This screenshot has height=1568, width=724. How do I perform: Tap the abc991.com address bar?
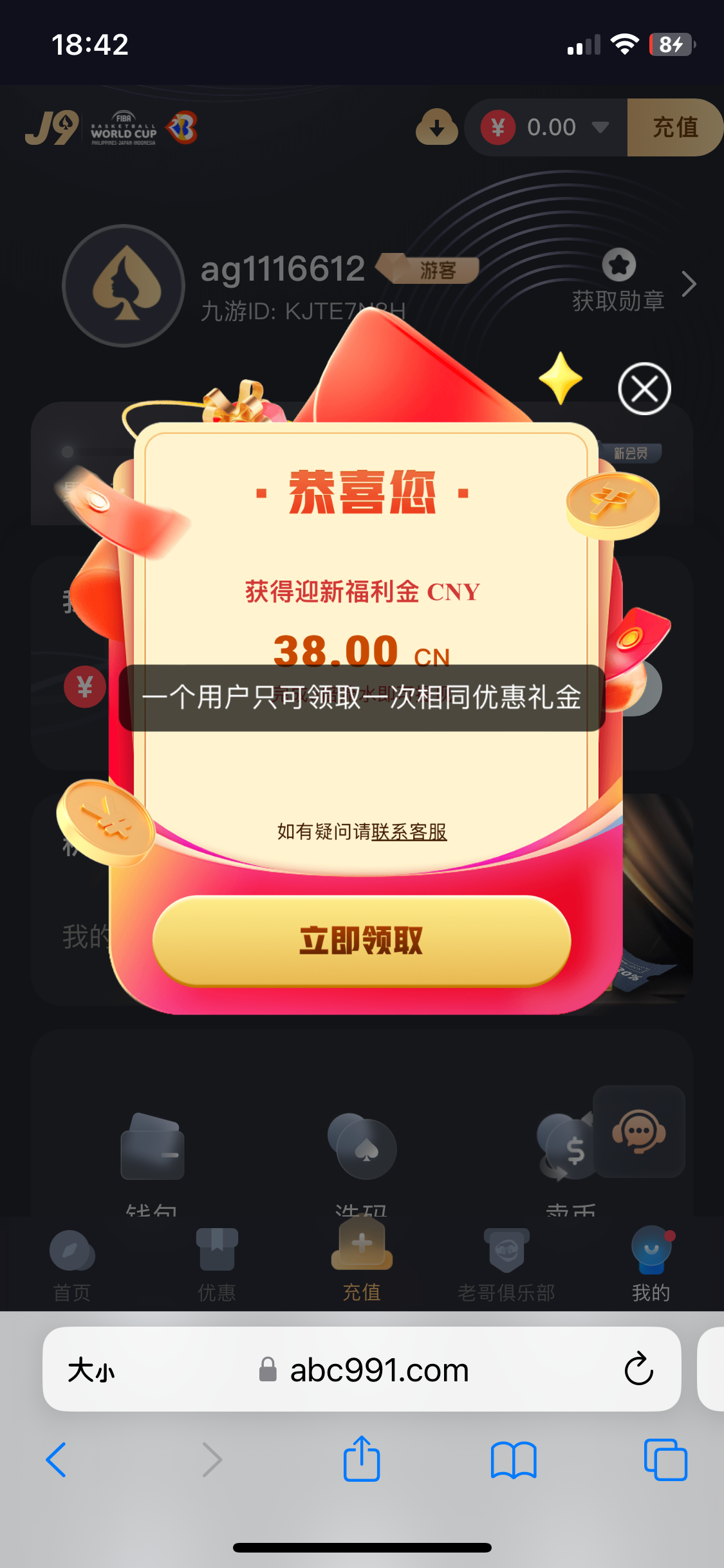tap(378, 1370)
